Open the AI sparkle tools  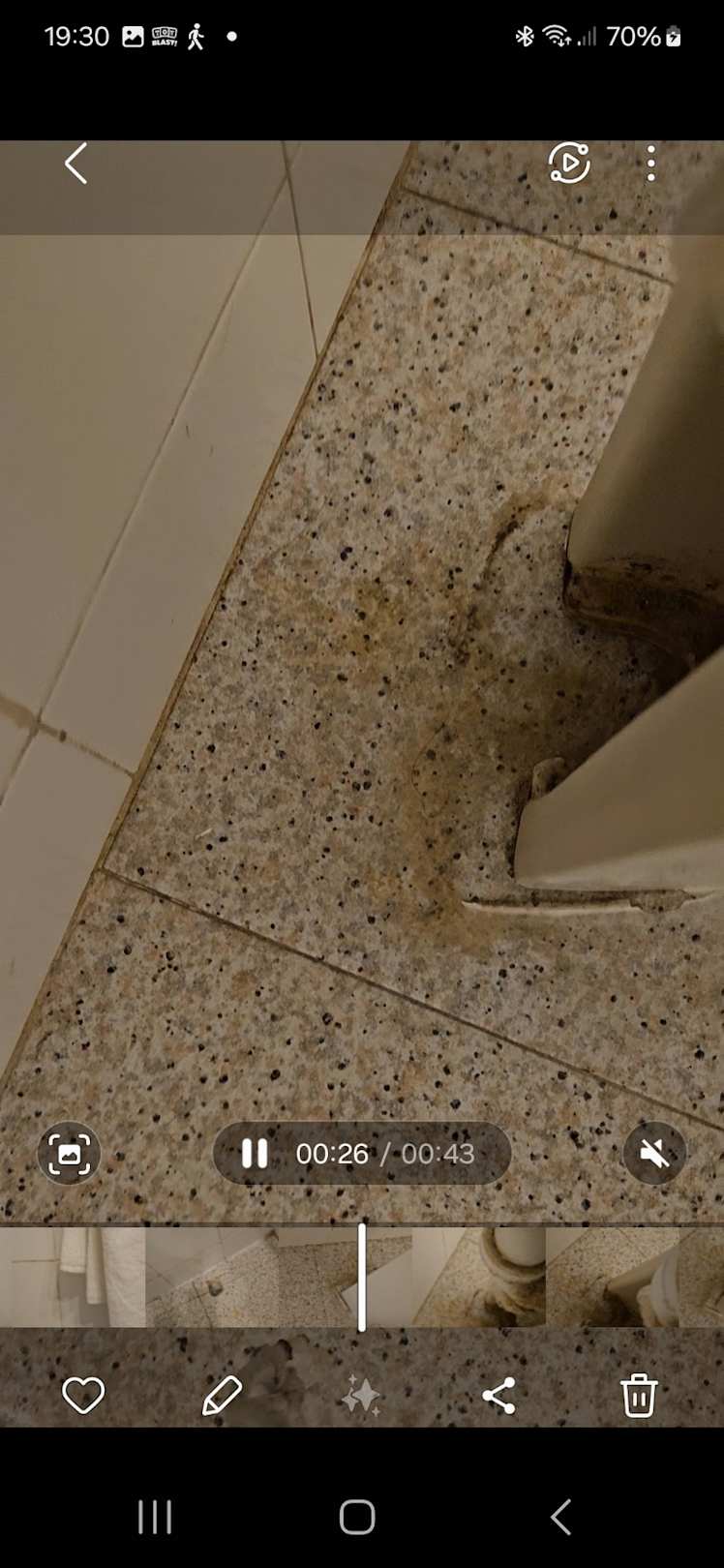[x=361, y=1396]
